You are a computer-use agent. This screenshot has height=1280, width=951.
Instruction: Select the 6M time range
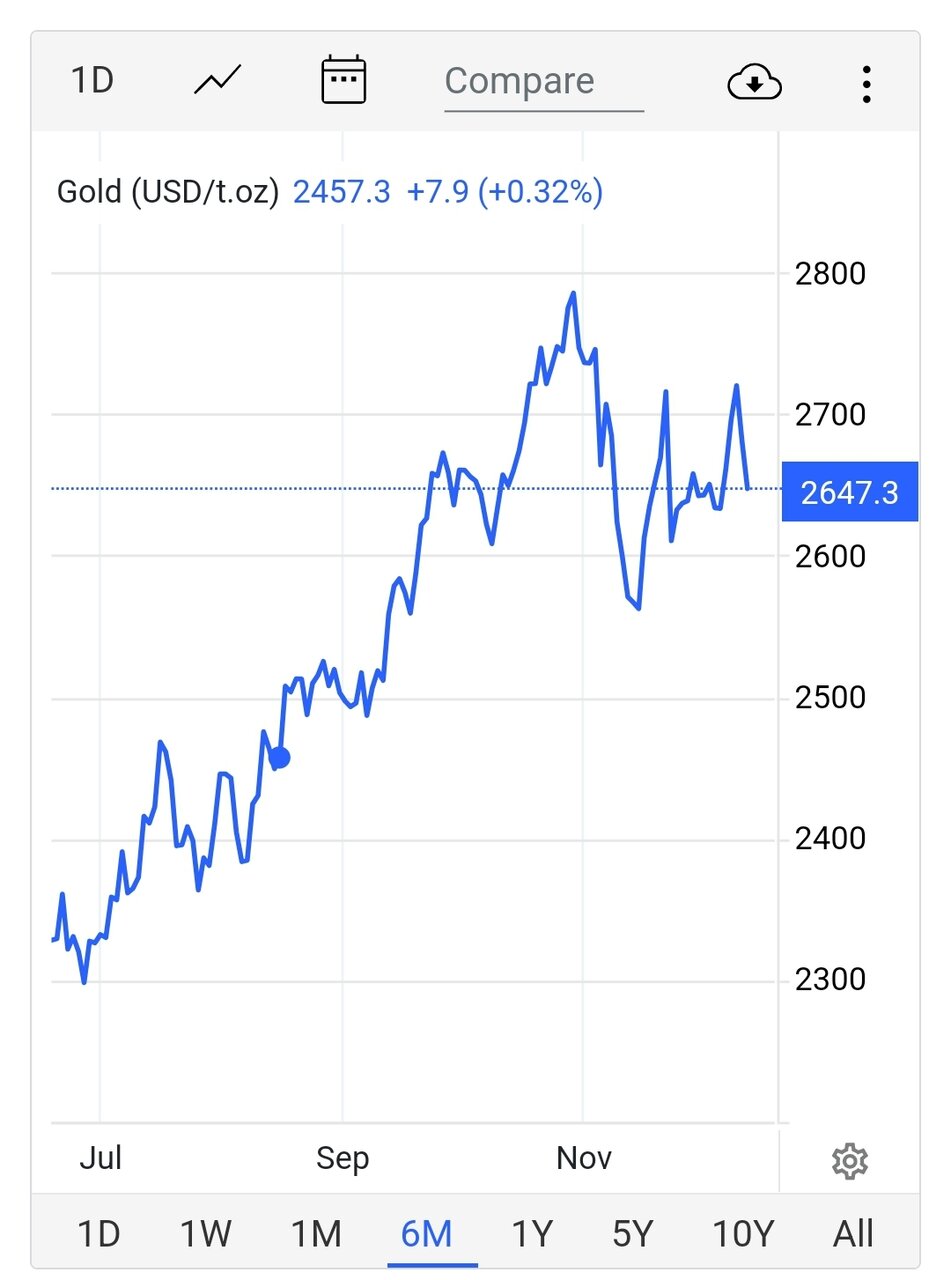tap(426, 1233)
